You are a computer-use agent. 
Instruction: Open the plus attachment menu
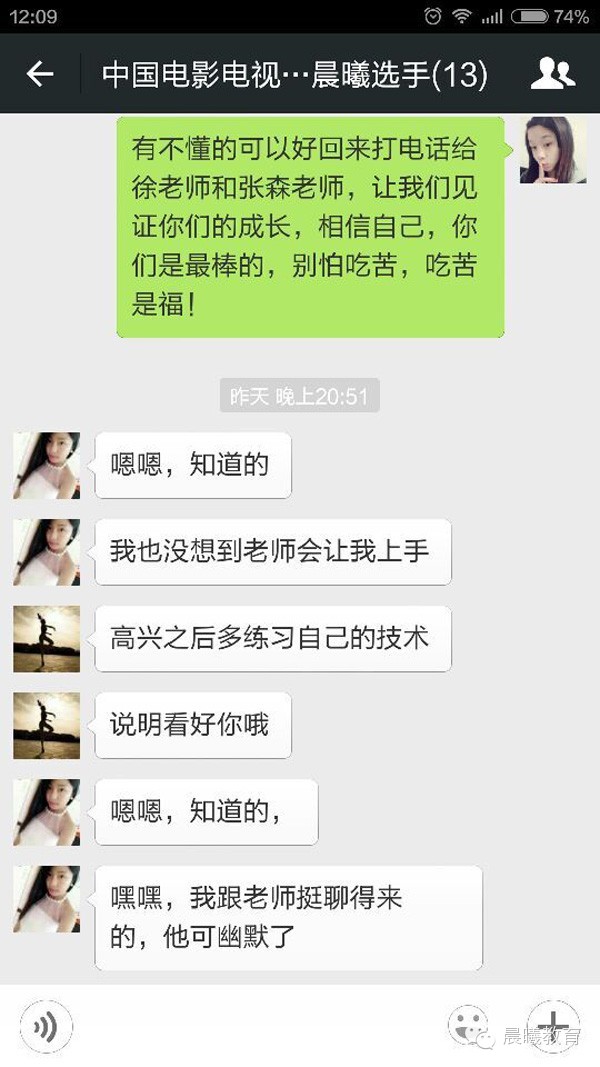click(x=553, y=1026)
